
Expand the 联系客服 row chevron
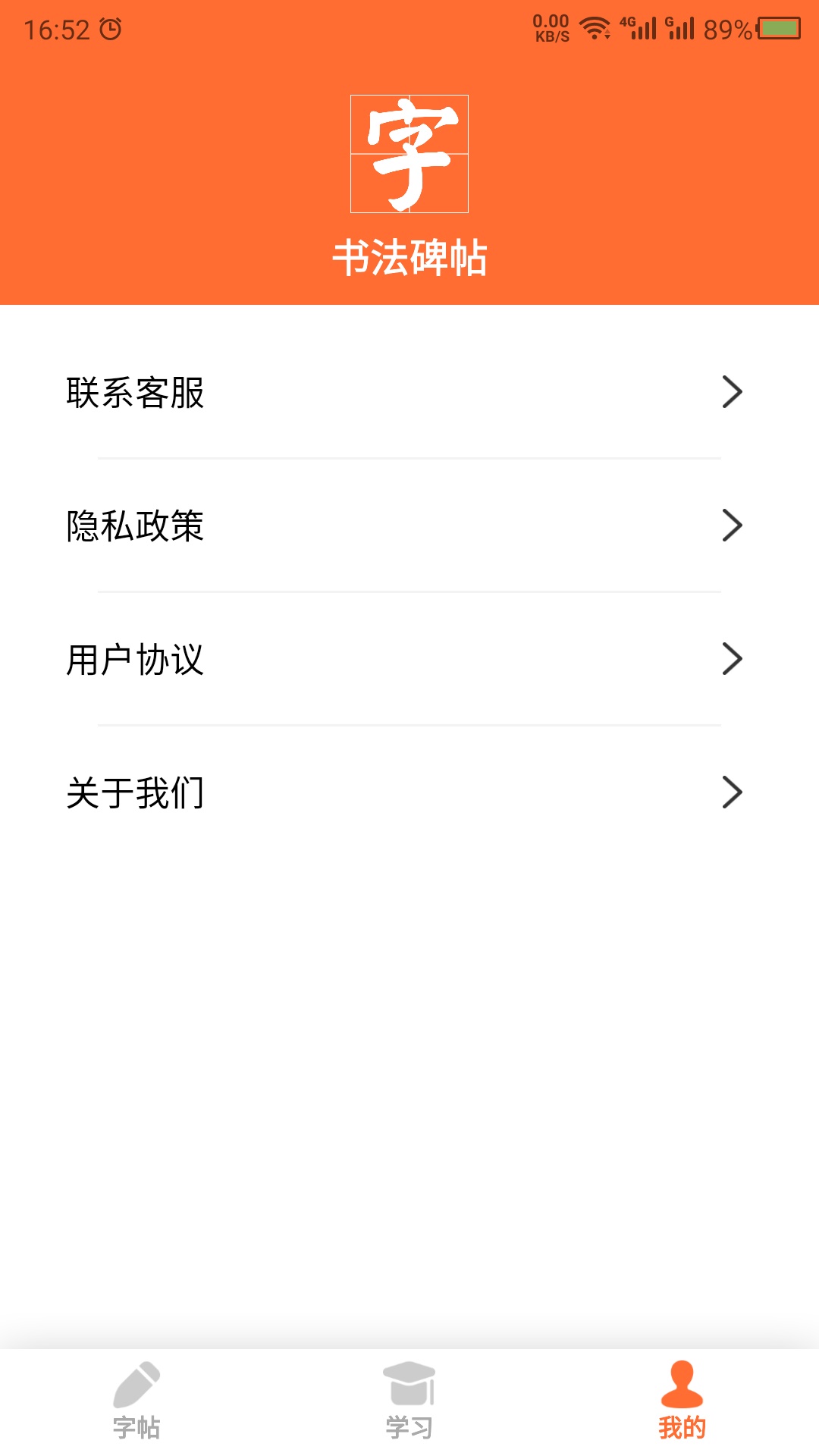(733, 393)
